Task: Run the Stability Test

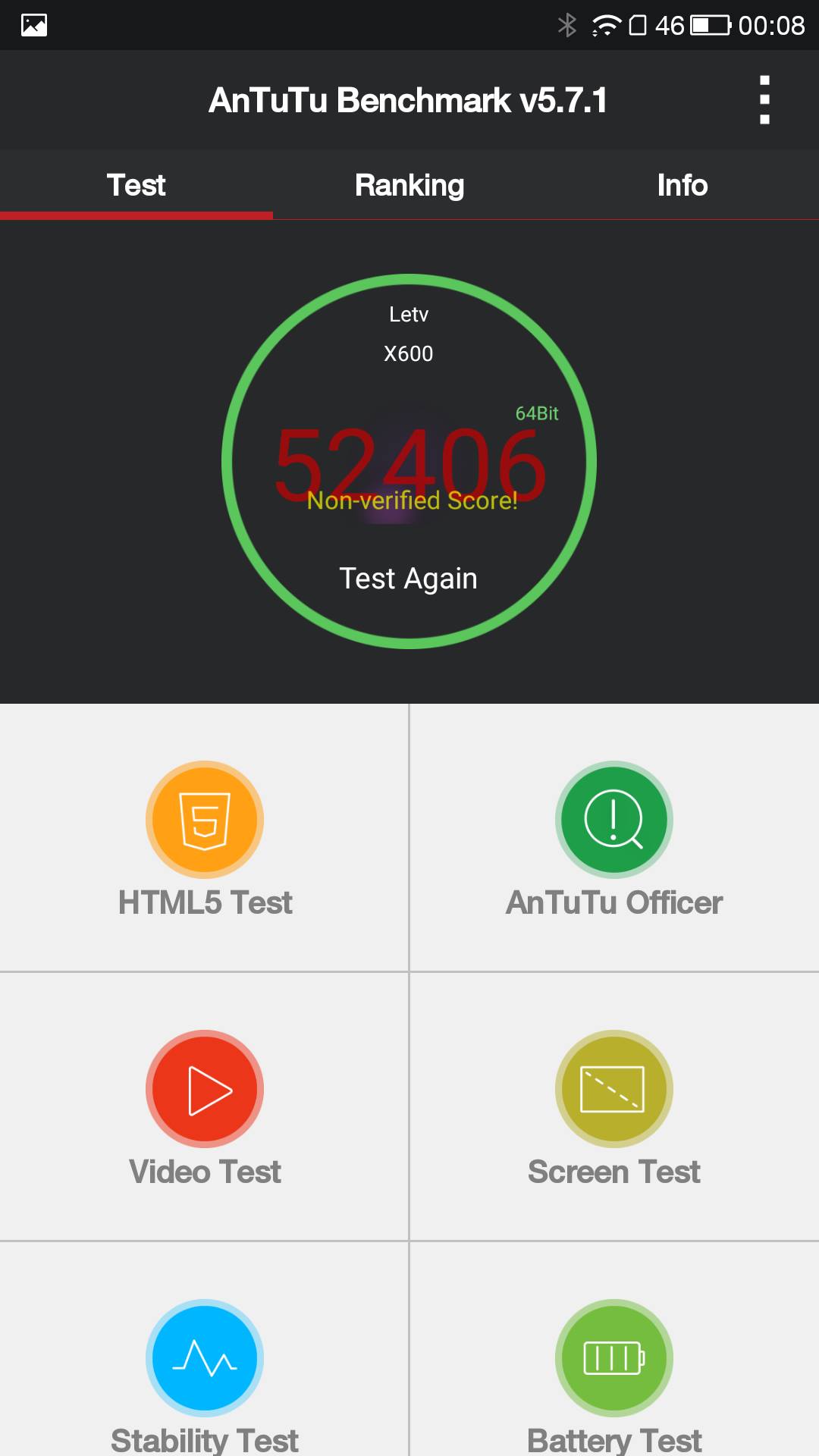Action: [x=205, y=1373]
